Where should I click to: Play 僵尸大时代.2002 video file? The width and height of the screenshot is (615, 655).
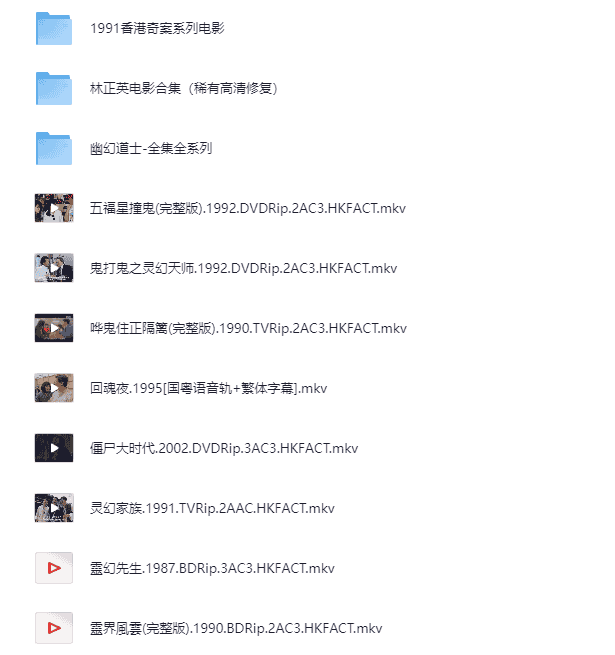(x=223, y=448)
